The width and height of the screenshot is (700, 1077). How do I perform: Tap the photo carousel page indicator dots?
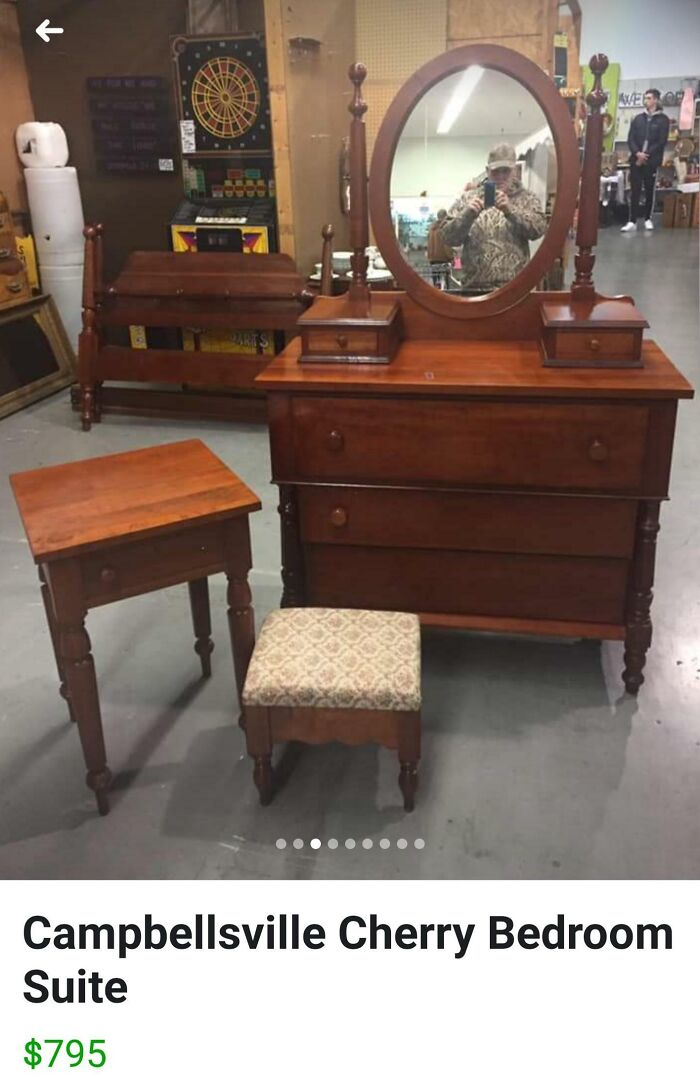[350, 843]
